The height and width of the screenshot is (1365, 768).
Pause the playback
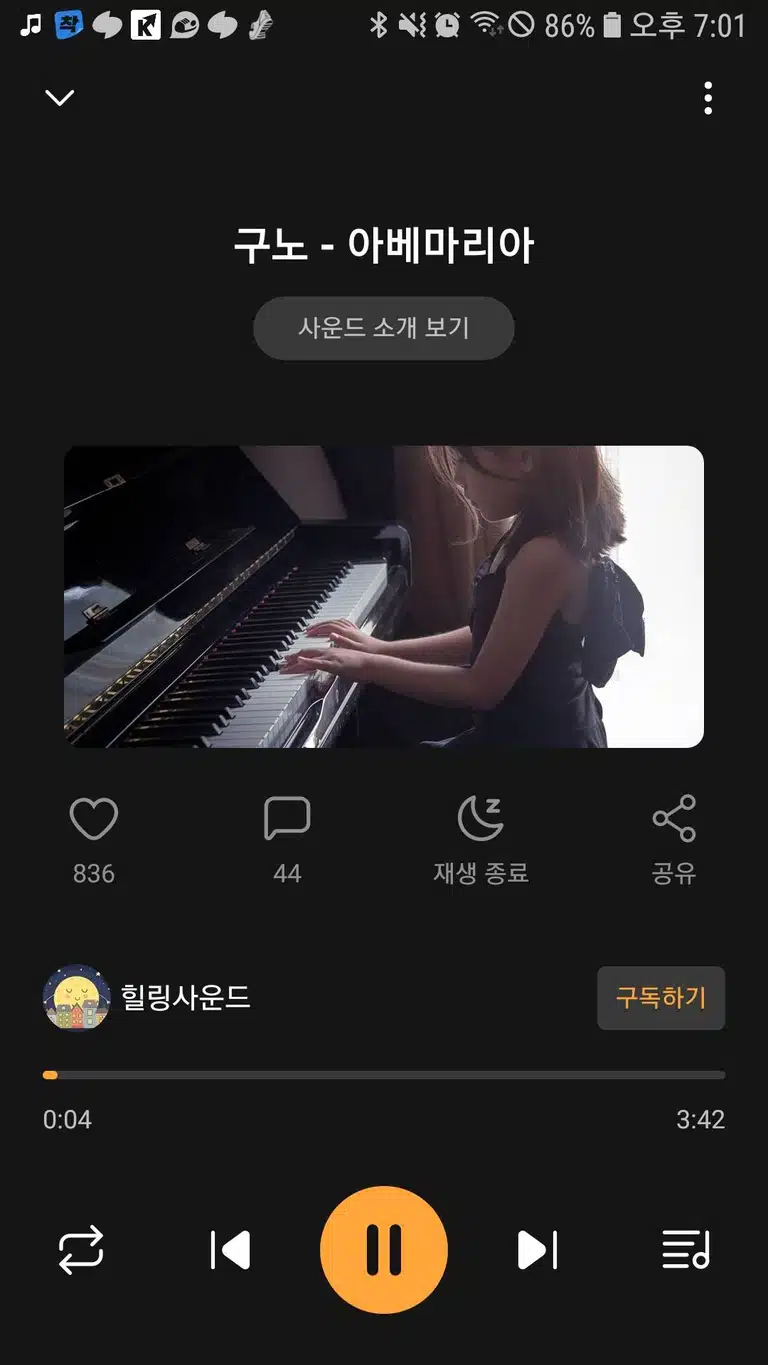384,1250
